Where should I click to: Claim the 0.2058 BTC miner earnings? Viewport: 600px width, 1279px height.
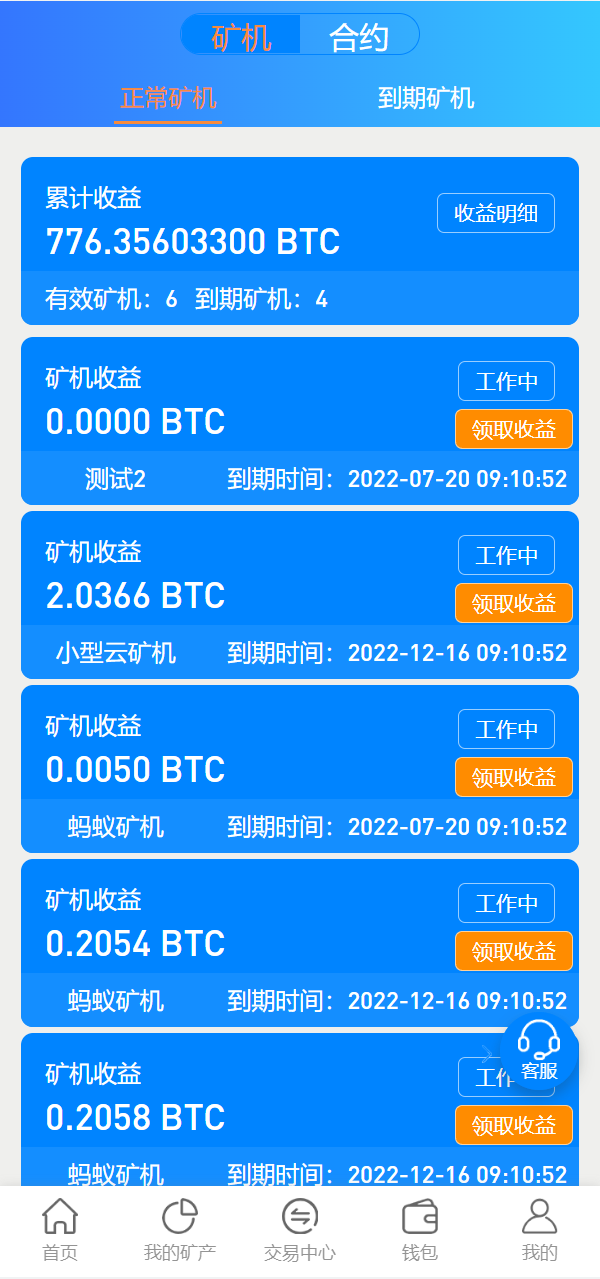pos(513,1125)
